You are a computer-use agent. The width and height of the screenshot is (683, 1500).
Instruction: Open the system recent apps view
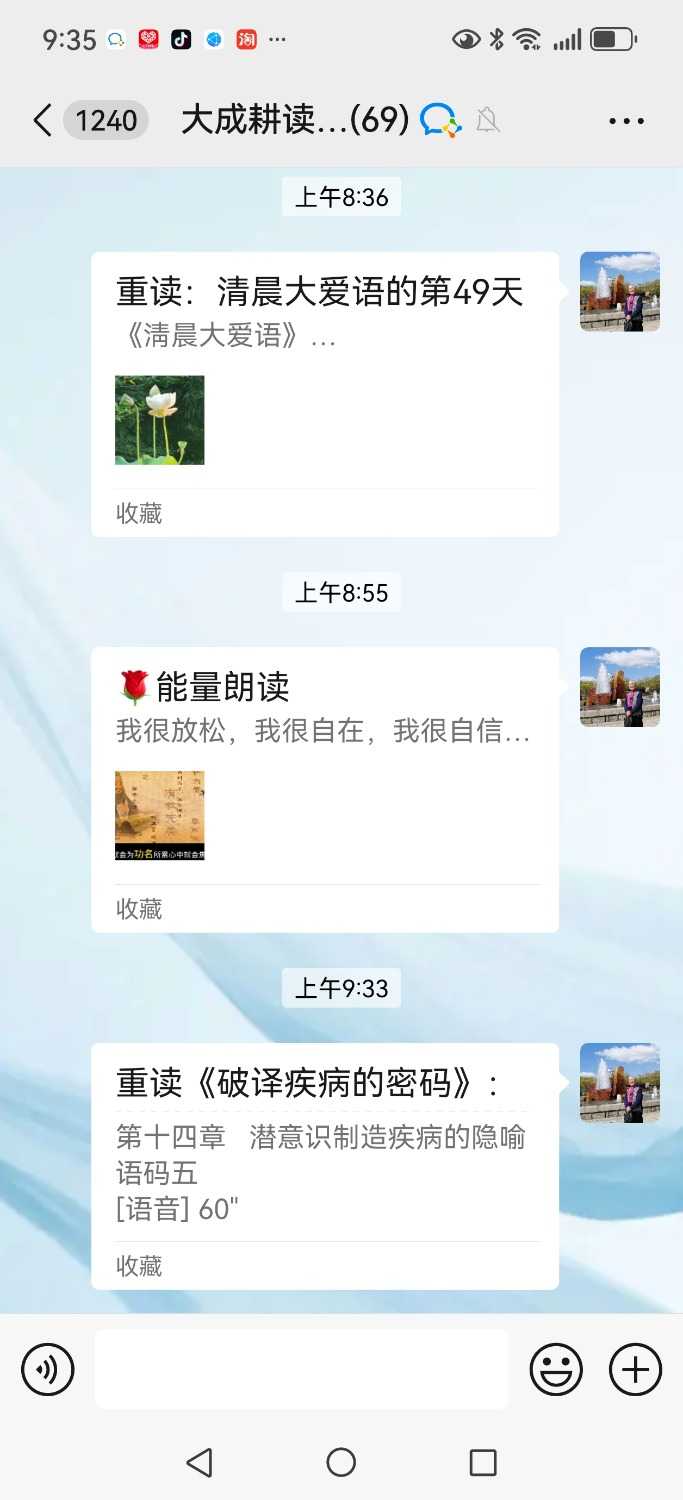click(x=483, y=1462)
